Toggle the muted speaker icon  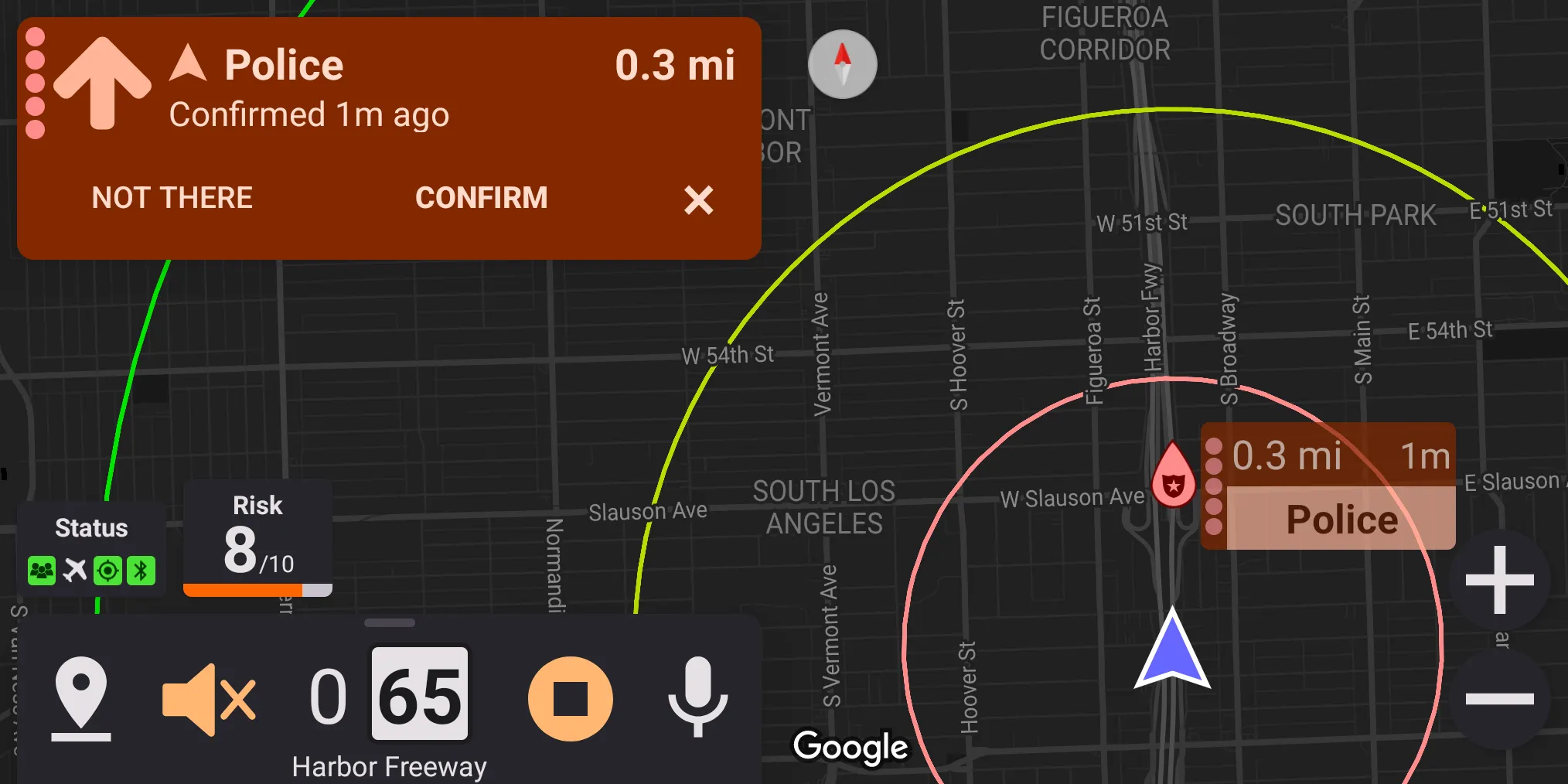tap(209, 699)
